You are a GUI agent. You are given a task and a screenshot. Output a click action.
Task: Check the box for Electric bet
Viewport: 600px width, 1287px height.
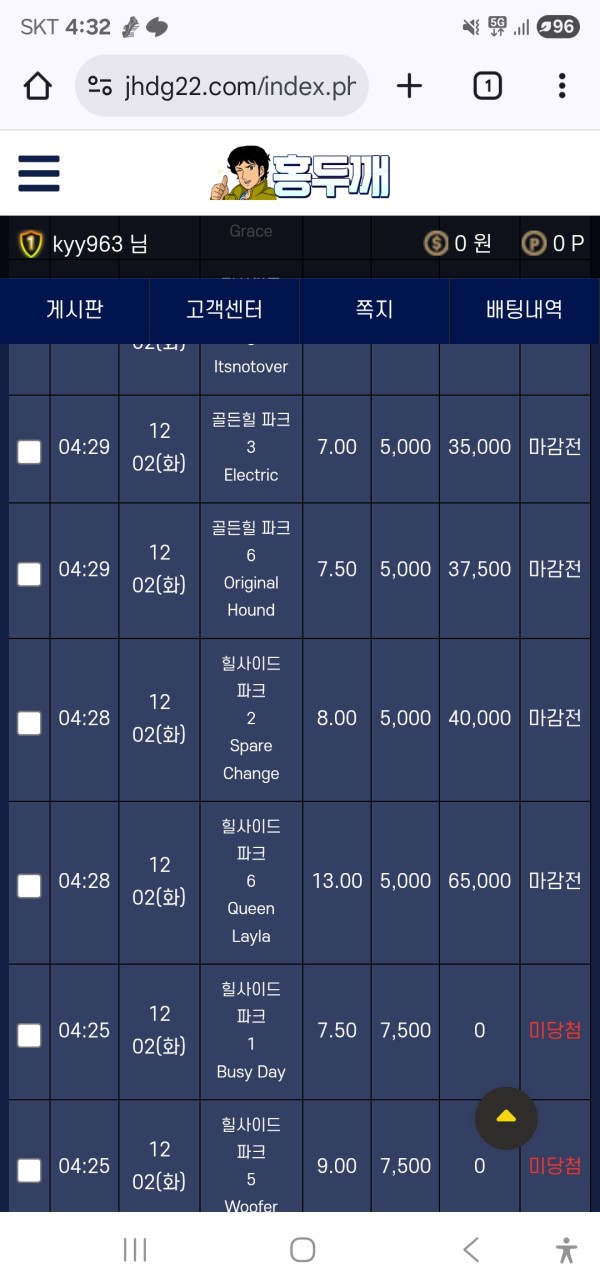click(x=30, y=451)
